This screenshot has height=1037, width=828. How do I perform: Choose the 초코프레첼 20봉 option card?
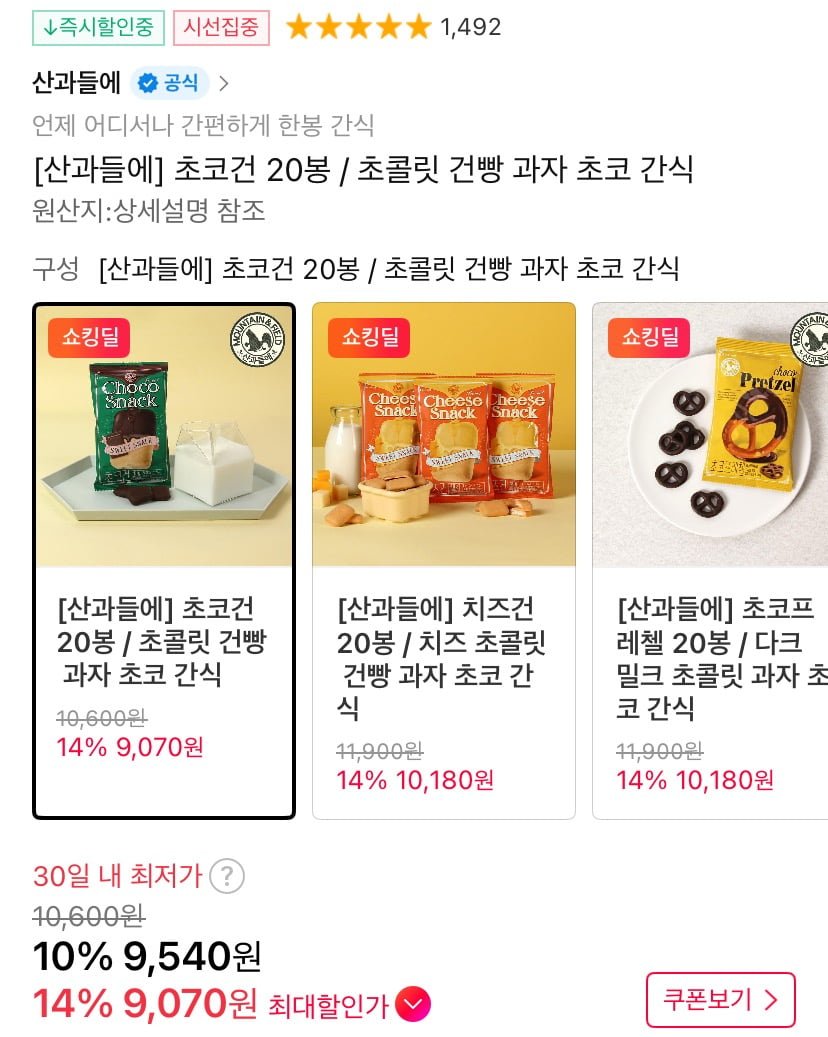[x=712, y=560]
